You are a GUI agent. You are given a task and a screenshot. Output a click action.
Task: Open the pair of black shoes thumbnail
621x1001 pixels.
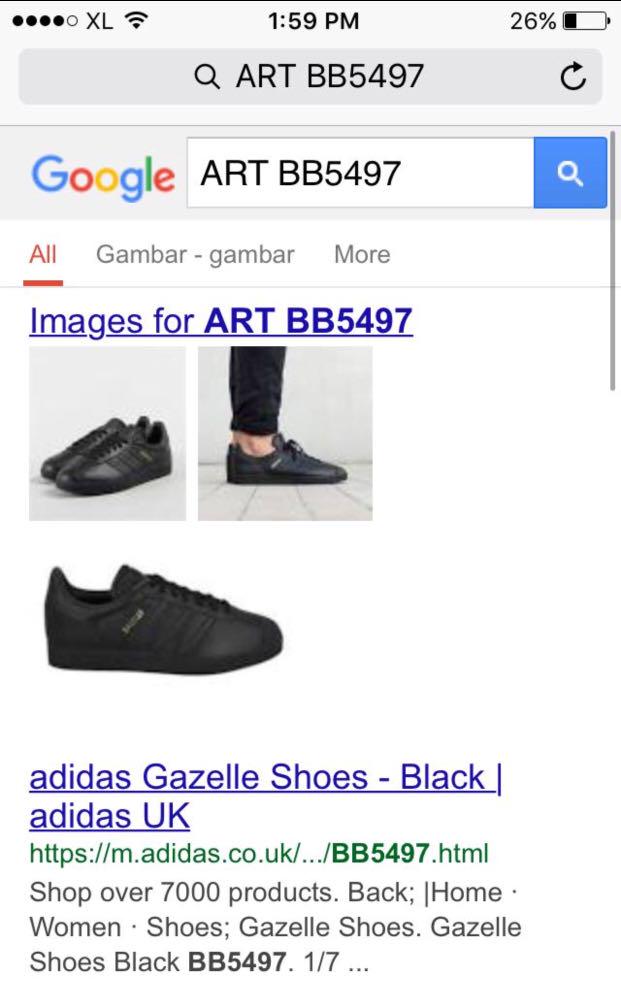click(x=107, y=434)
